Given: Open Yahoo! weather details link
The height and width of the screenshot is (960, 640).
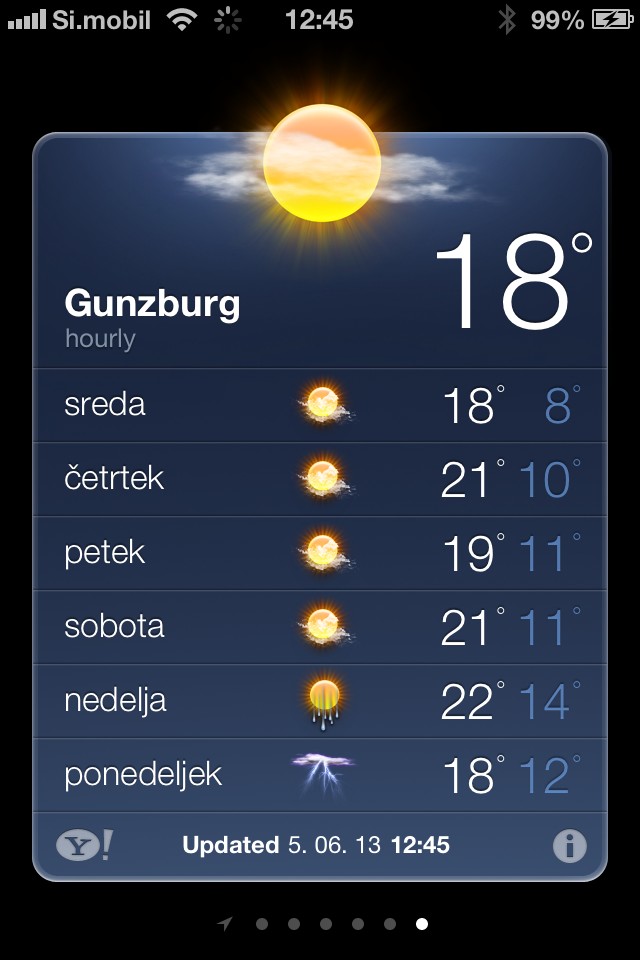Looking at the screenshot, I should tap(84, 846).
